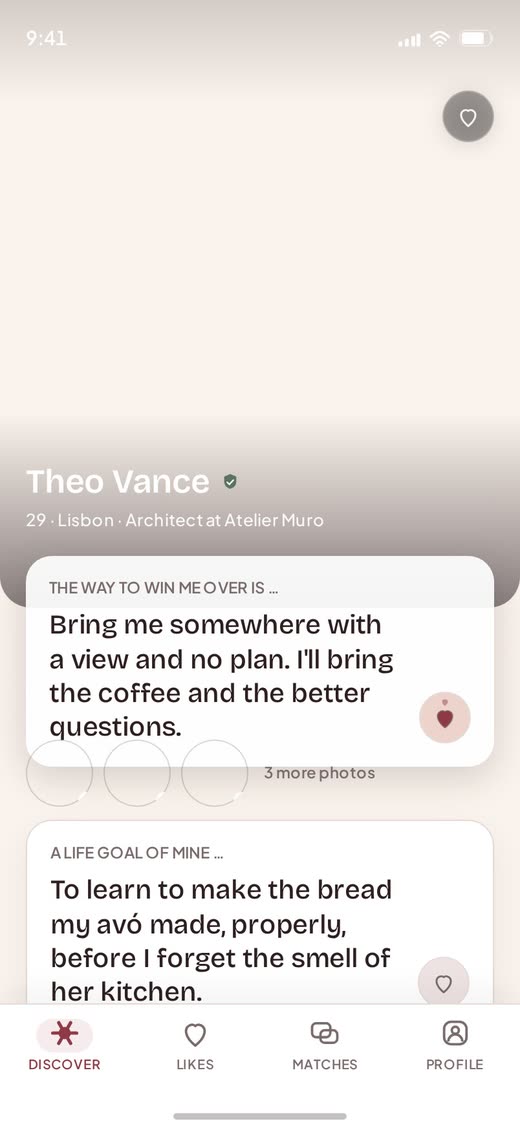This screenshot has height=1130, width=520.
Task: Like the 'way to win me over' prompt
Action: tap(445, 718)
